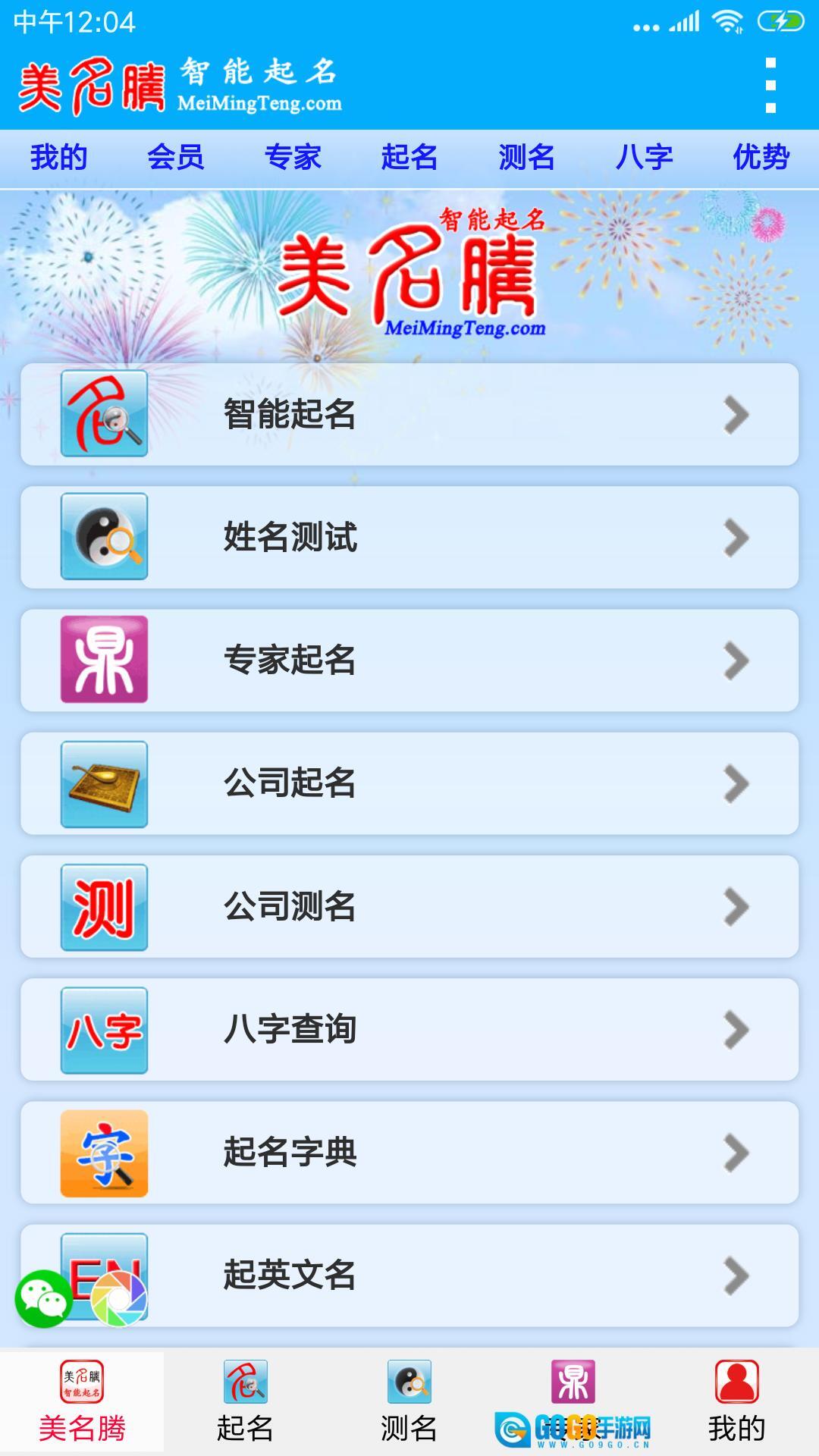Open the 智能起名 row
819x1456 pixels.
click(409, 414)
